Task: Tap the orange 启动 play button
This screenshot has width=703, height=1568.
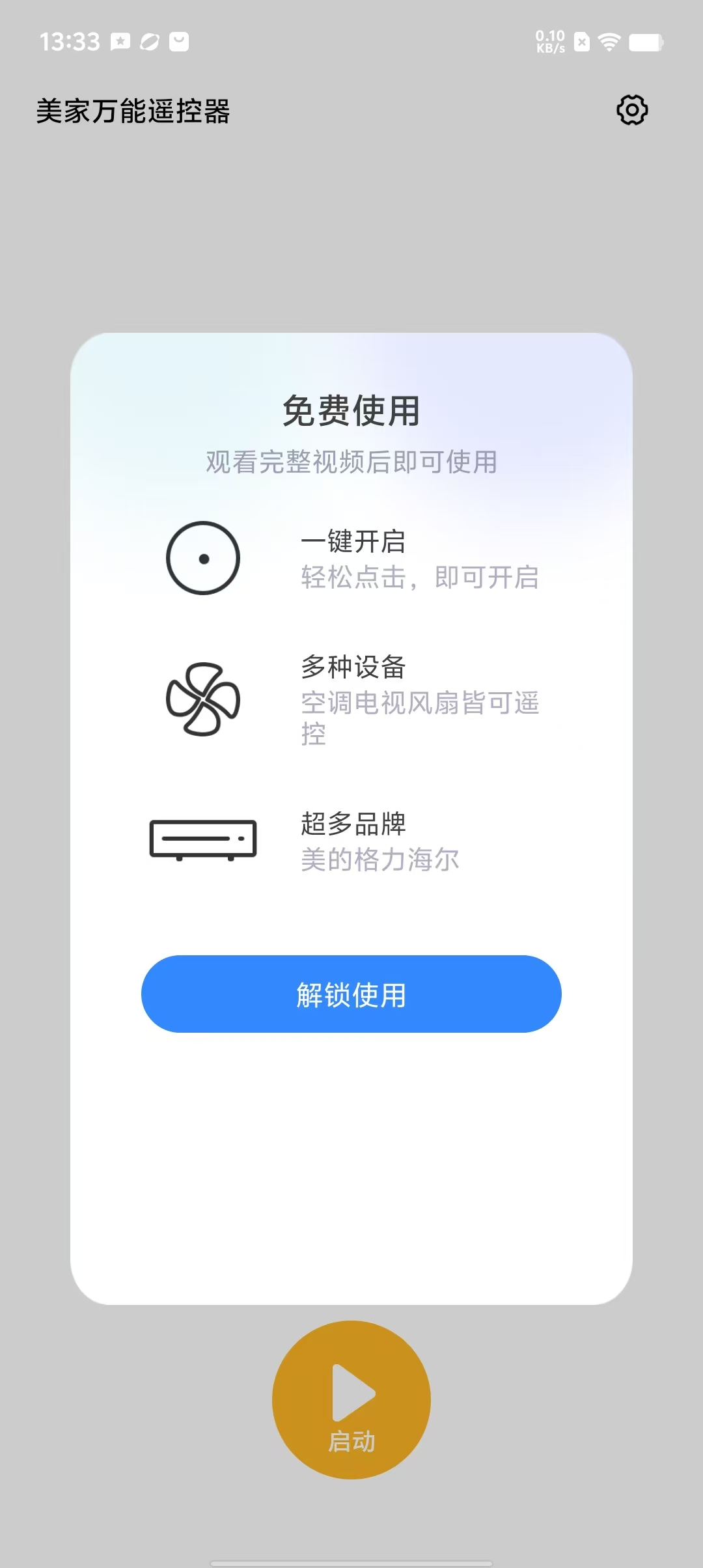Action: point(351,1399)
